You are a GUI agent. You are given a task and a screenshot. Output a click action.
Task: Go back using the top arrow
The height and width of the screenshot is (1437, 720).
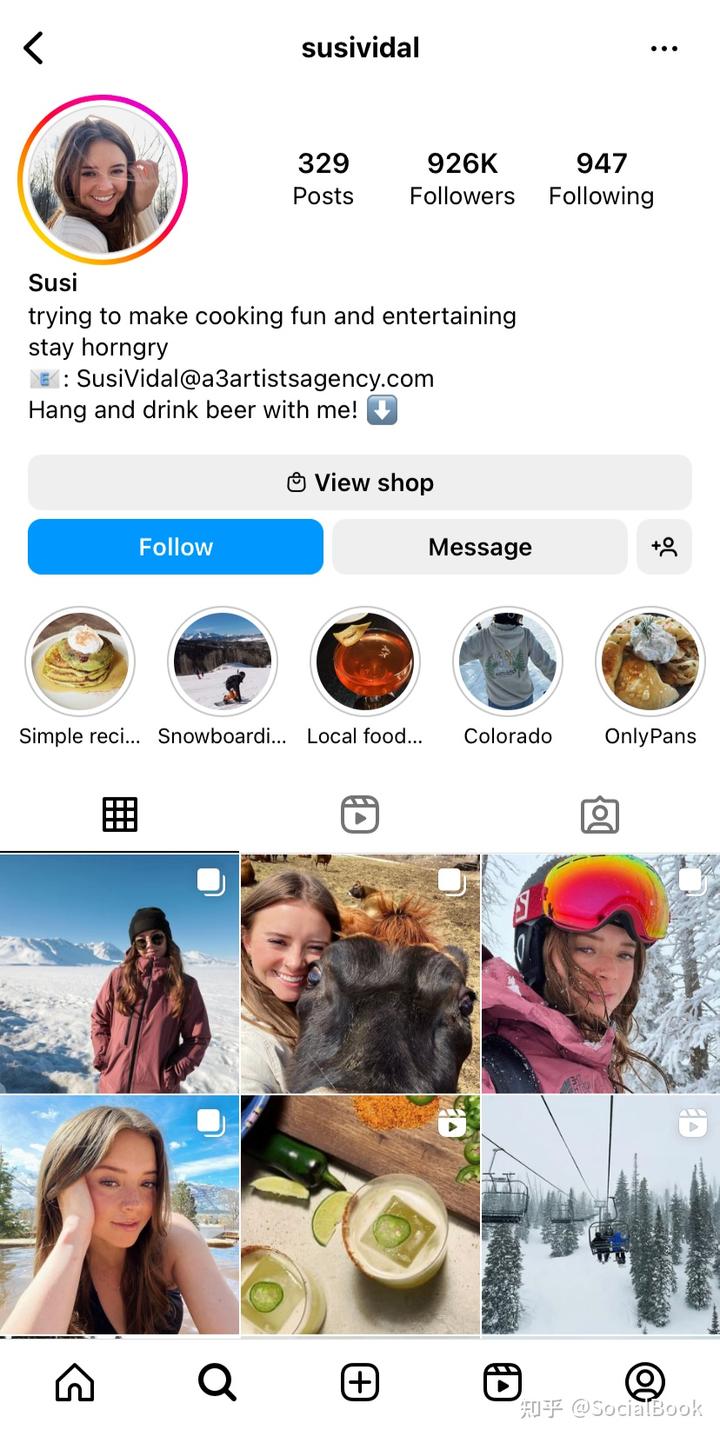coord(34,48)
